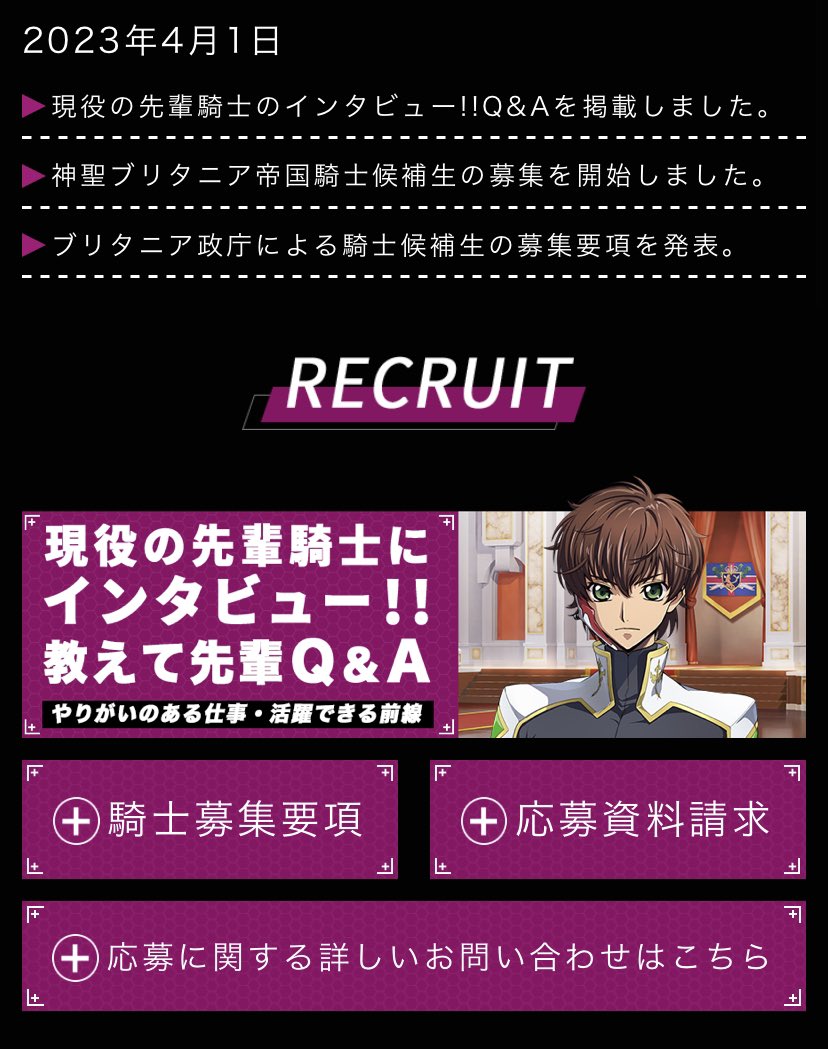Tap 応募に関する詳しいお問い合わせはこちら
This screenshot has height=1049, width=828.
point(413,956)
